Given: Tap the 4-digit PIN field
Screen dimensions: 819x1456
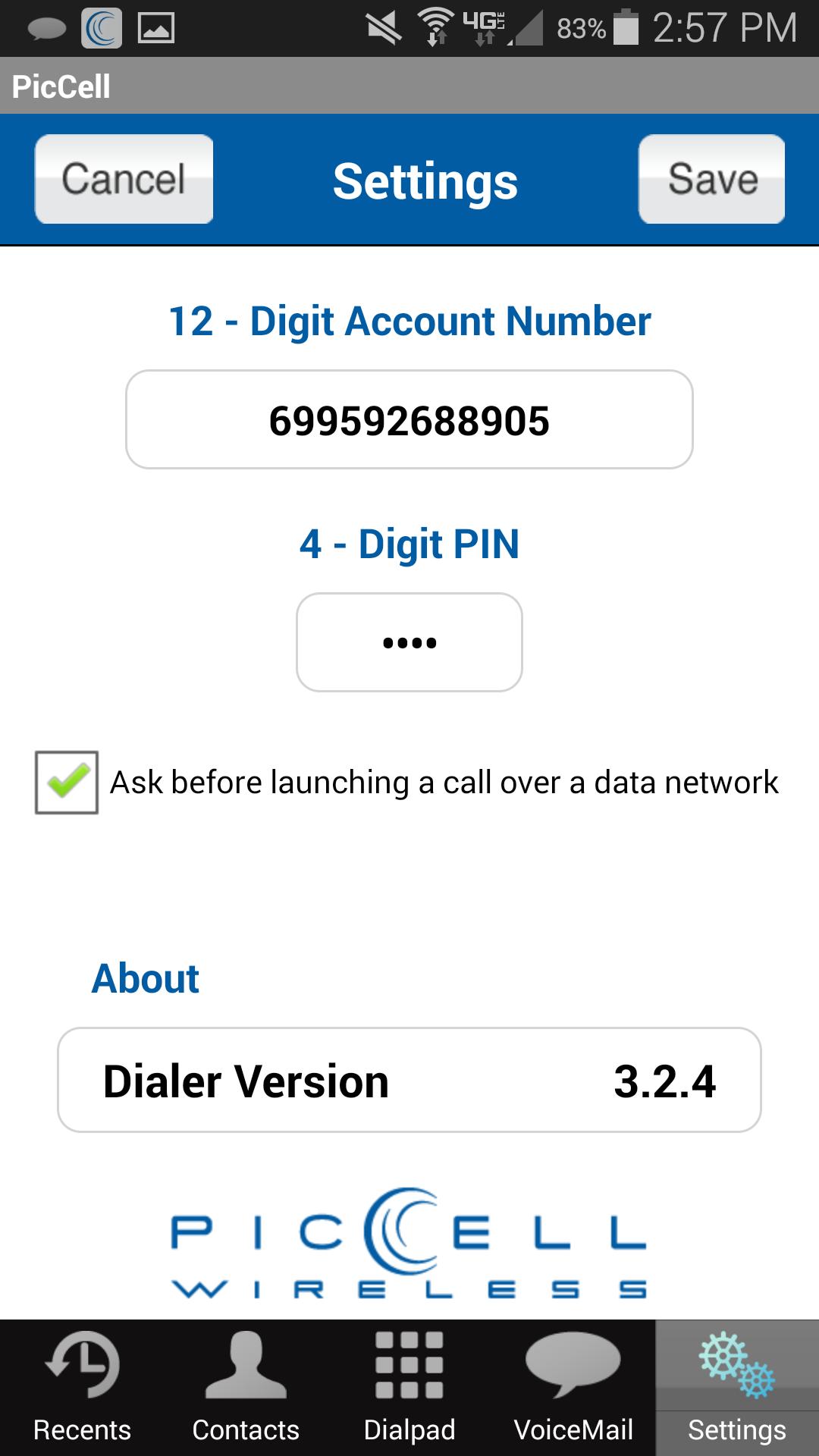Looking at the screenshot, I should 409,642.
